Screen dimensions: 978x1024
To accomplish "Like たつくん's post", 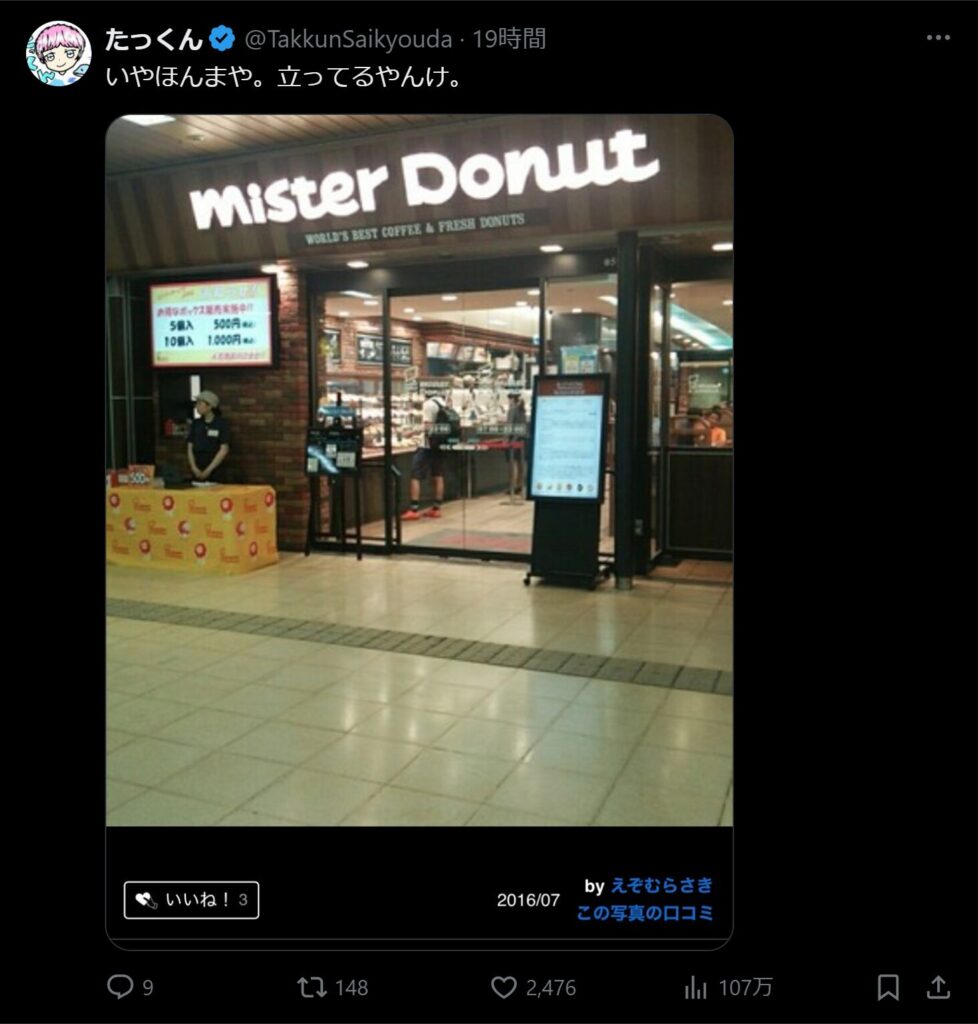I will coord(505,987).
